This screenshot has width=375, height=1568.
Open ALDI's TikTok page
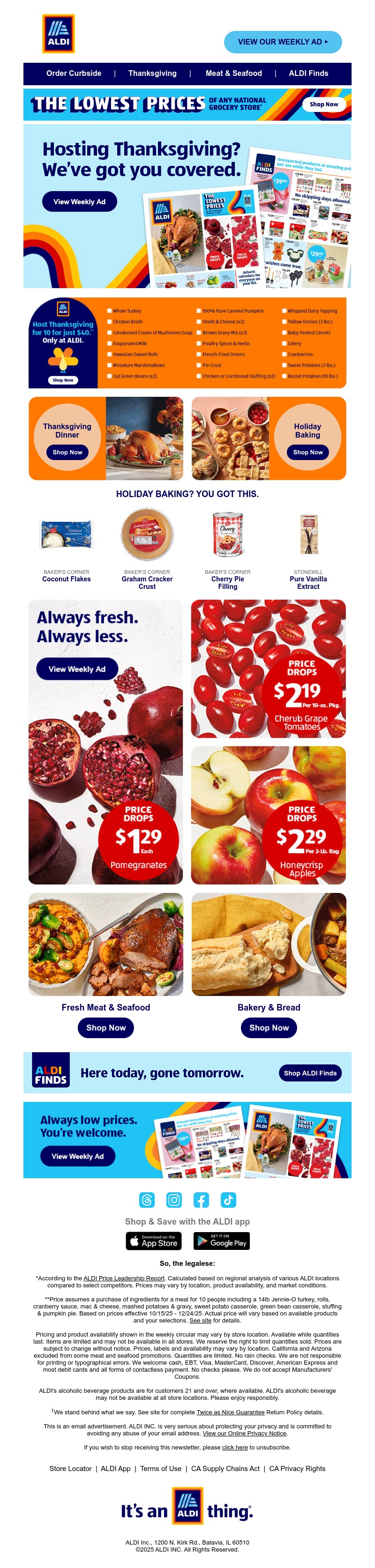click(x=228, y=1200)
